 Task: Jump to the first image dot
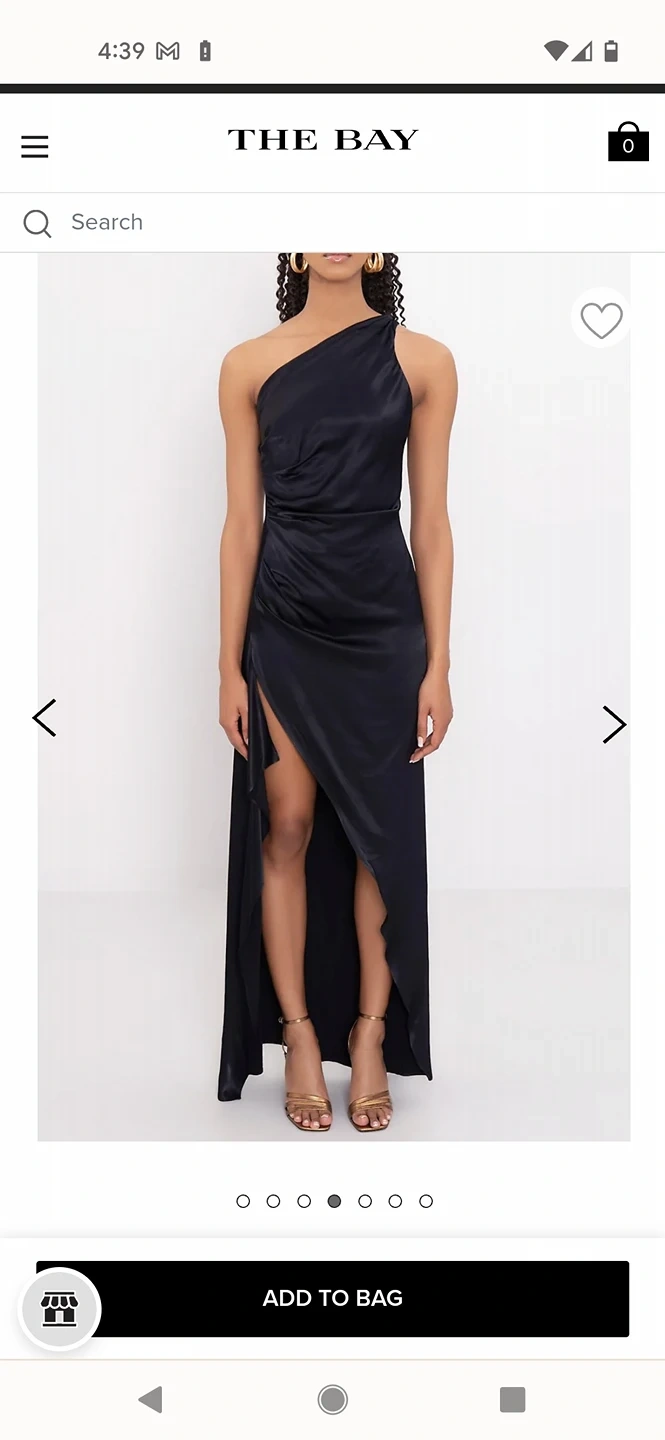click(243, 1201)
